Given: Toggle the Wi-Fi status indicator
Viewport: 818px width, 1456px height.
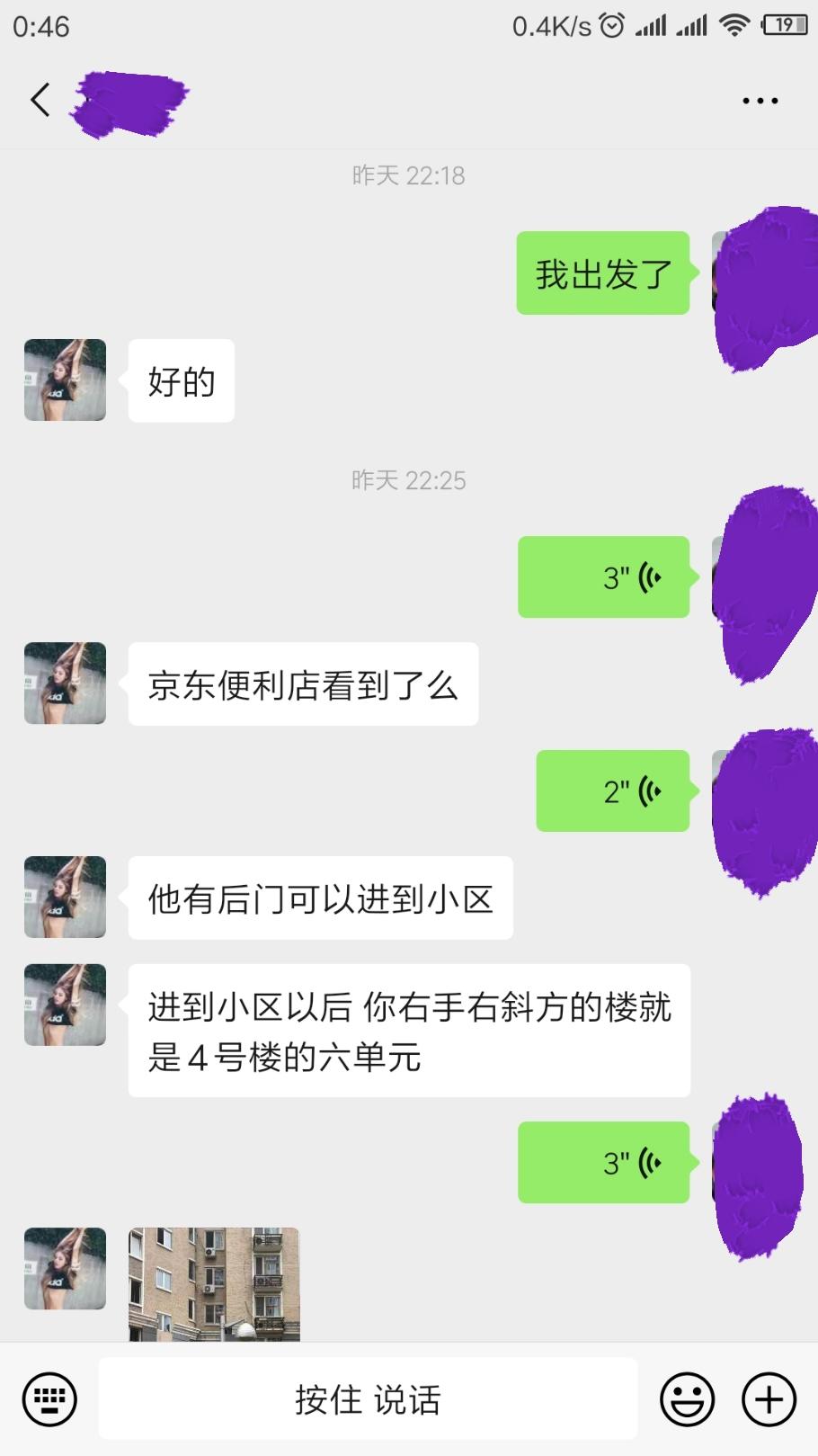Looking at the screenshot, I should coord(733,26).
